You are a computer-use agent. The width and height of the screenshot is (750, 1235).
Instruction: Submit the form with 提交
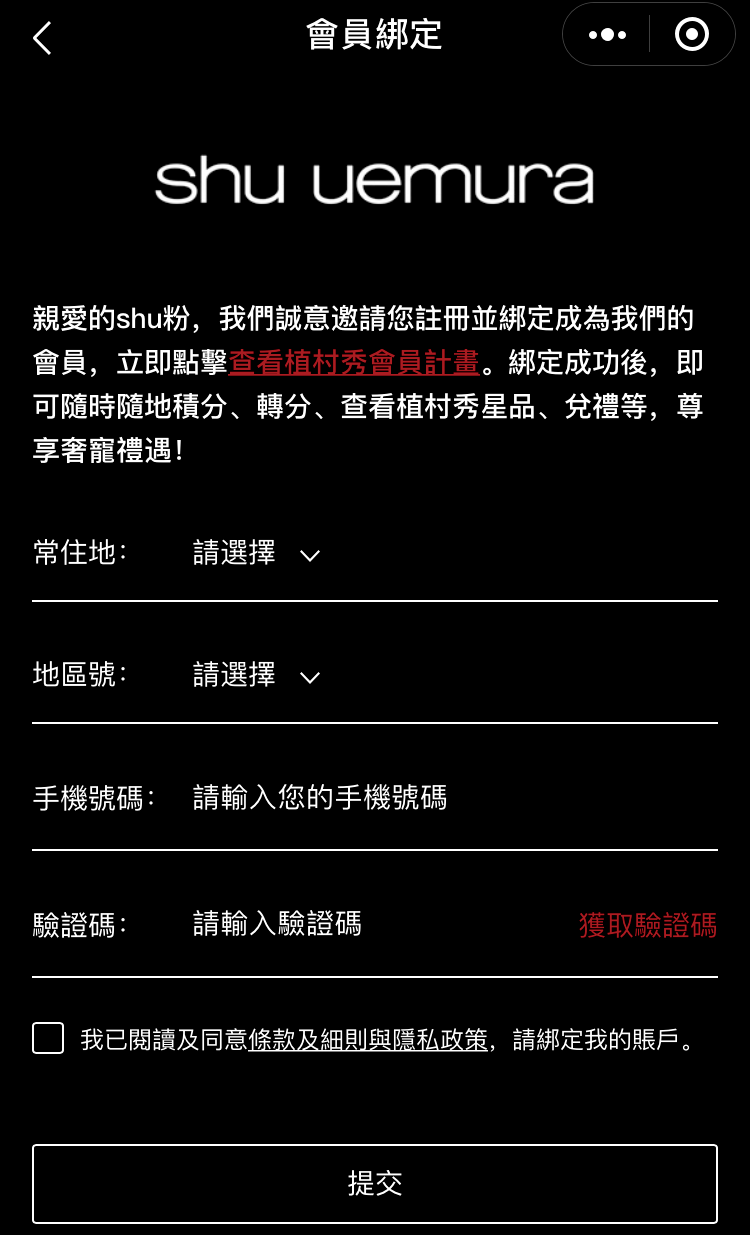[375, 1184]
